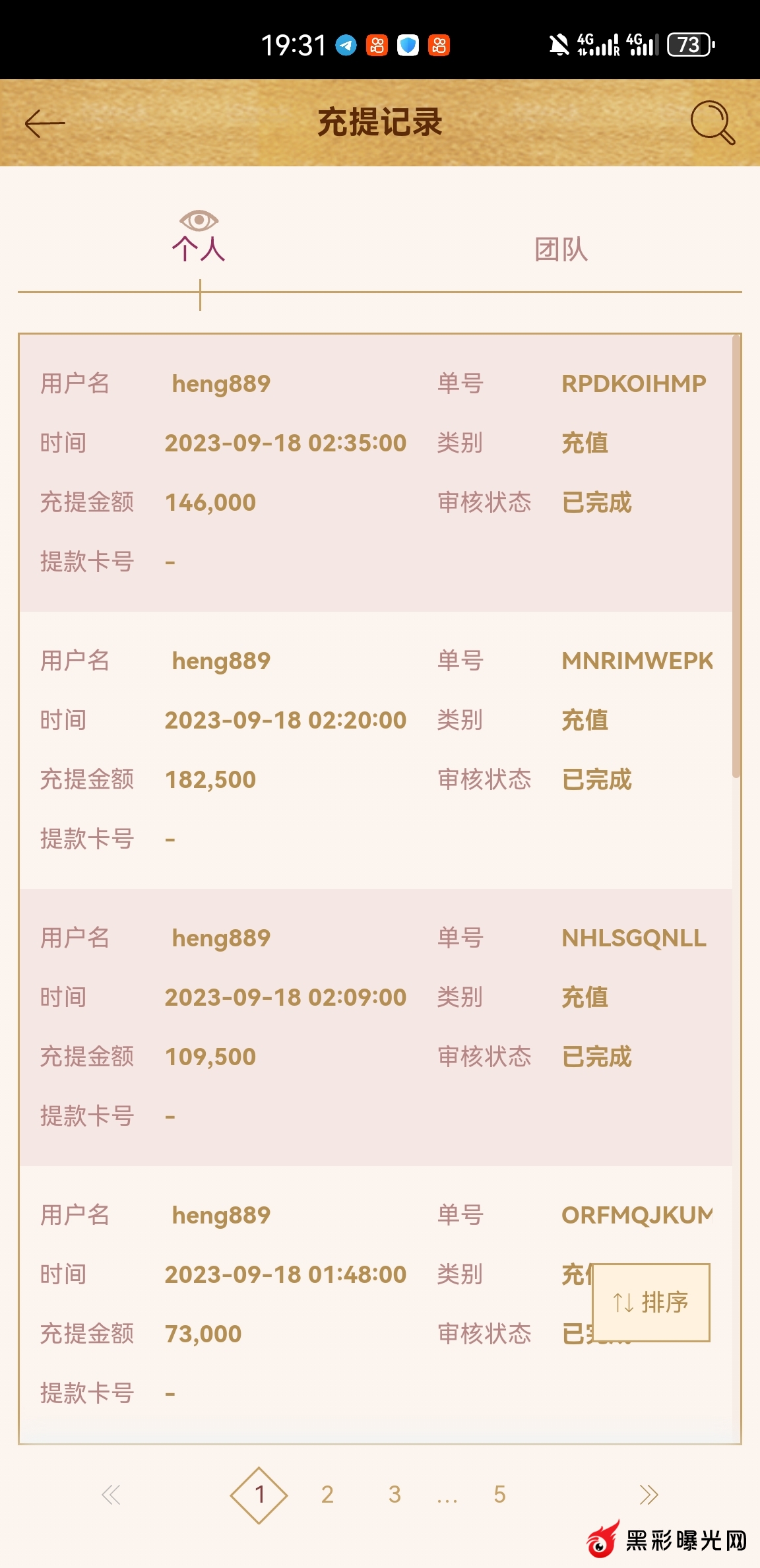Tap the 排序 sort button
760x1568 pixels.
pyautogui.click(x=651, y=1302)
